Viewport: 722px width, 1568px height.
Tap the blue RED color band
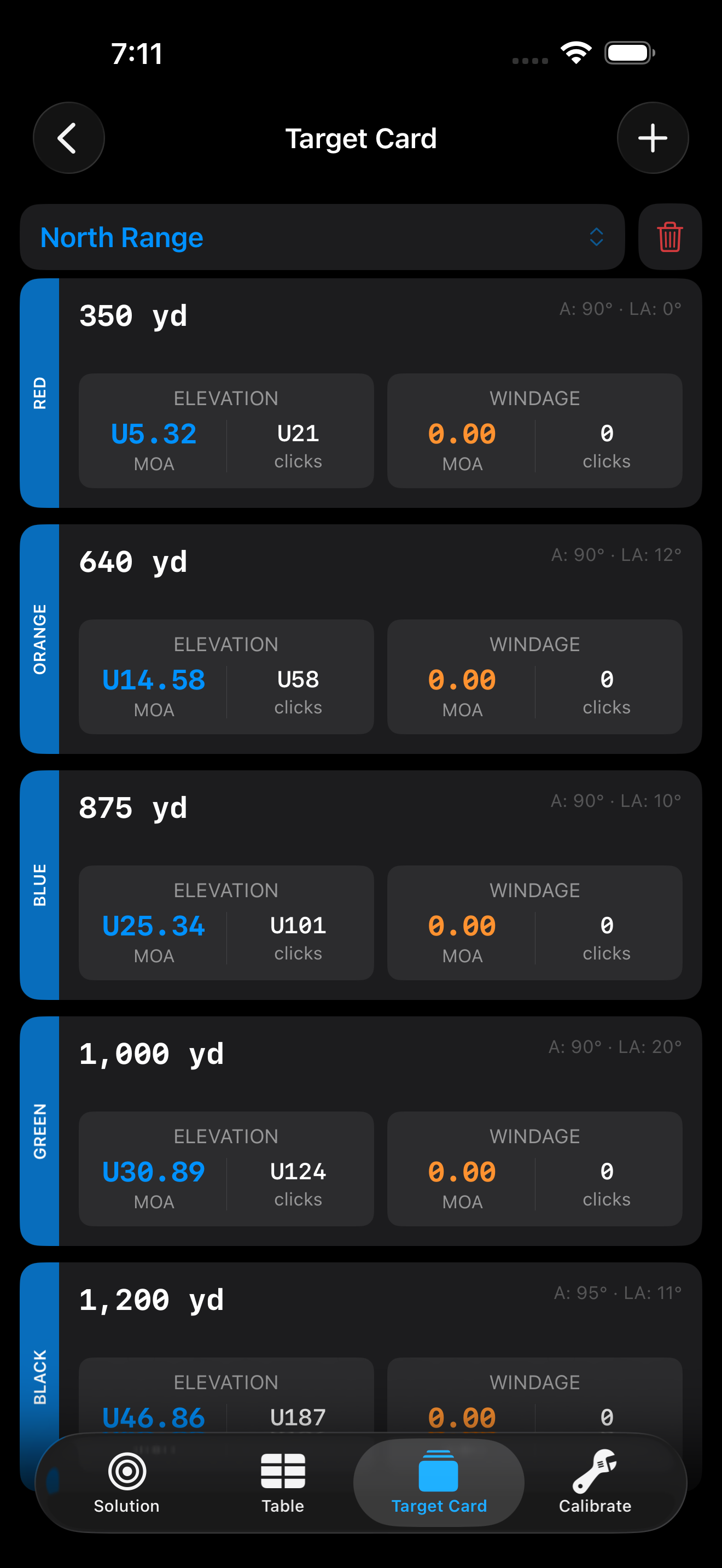point(40,393)
